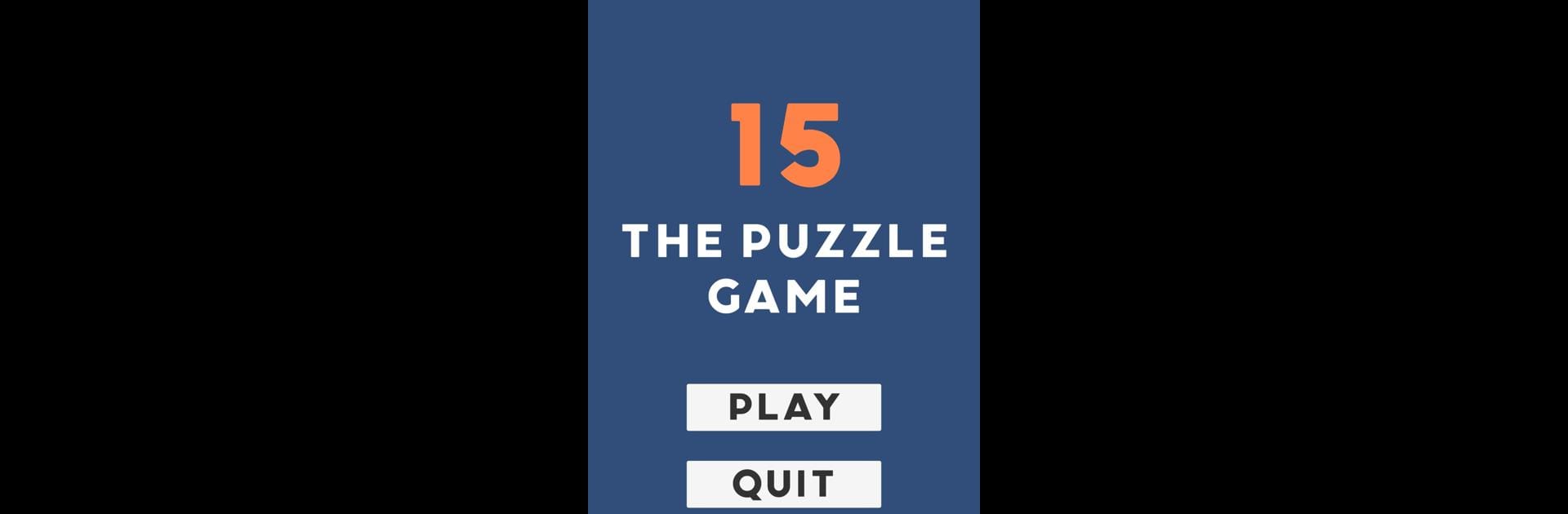This screenshot has height=514, width=1568.
Task: Exit the game using the QUIT button
Action: click(783, 484)
